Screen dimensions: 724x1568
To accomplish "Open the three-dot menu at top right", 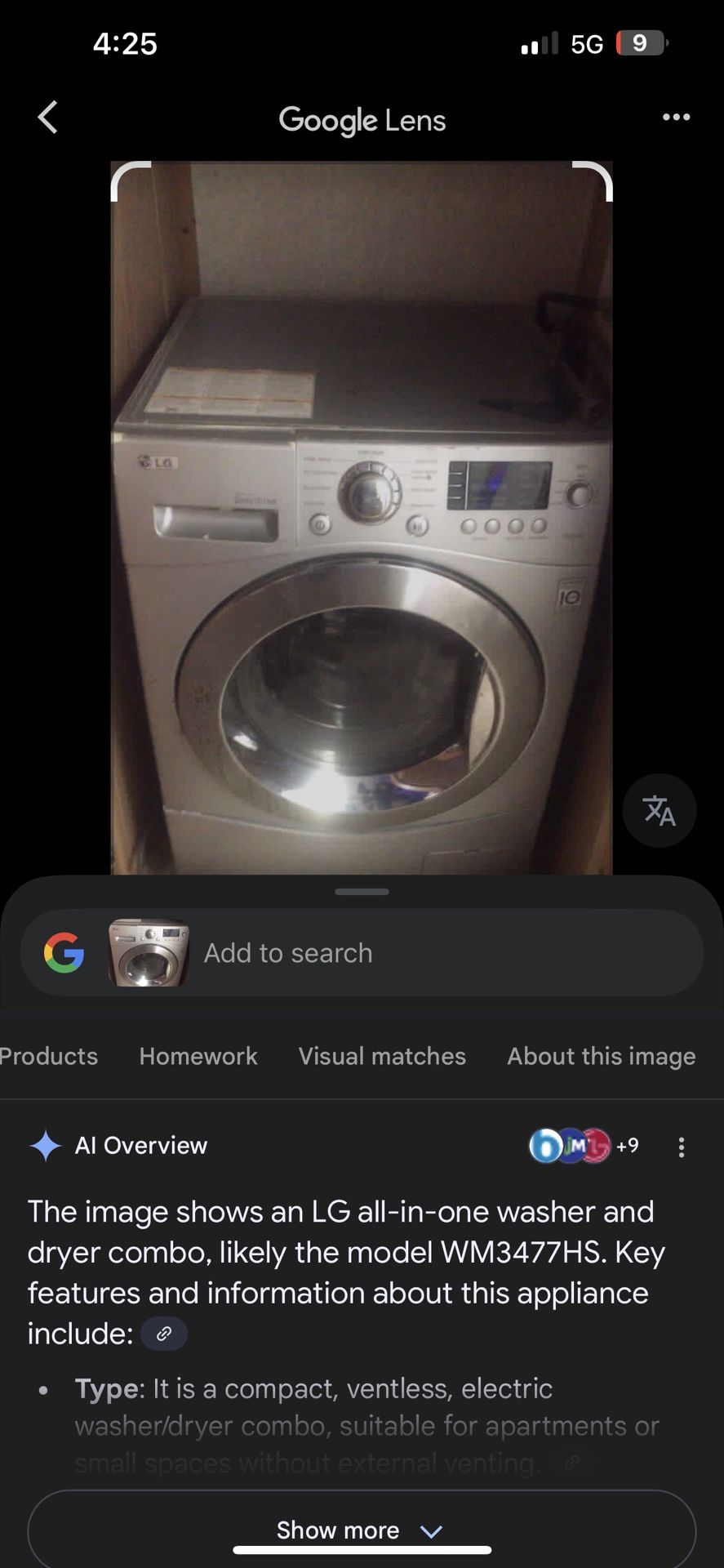I will point(676,117).
